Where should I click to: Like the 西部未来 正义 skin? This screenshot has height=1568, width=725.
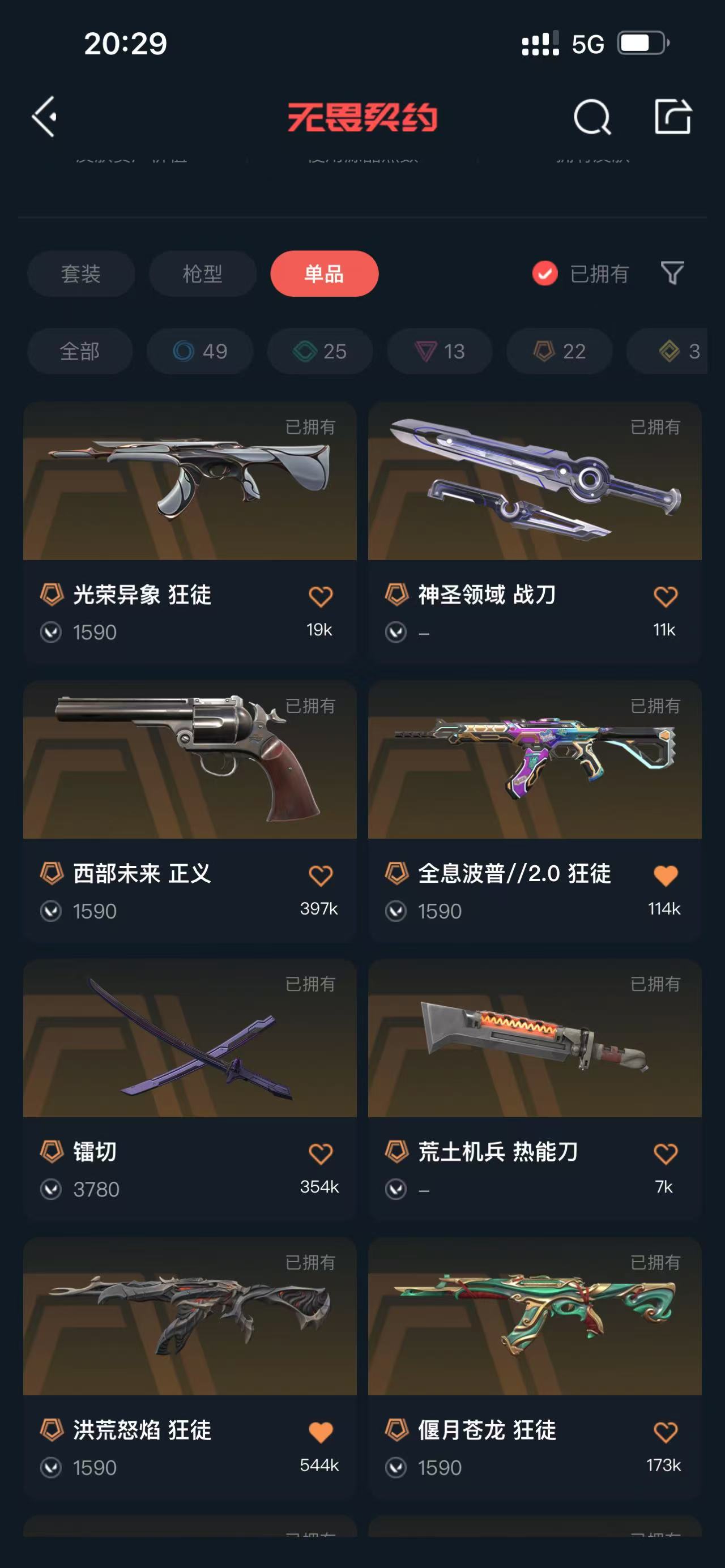pos(320,876)
